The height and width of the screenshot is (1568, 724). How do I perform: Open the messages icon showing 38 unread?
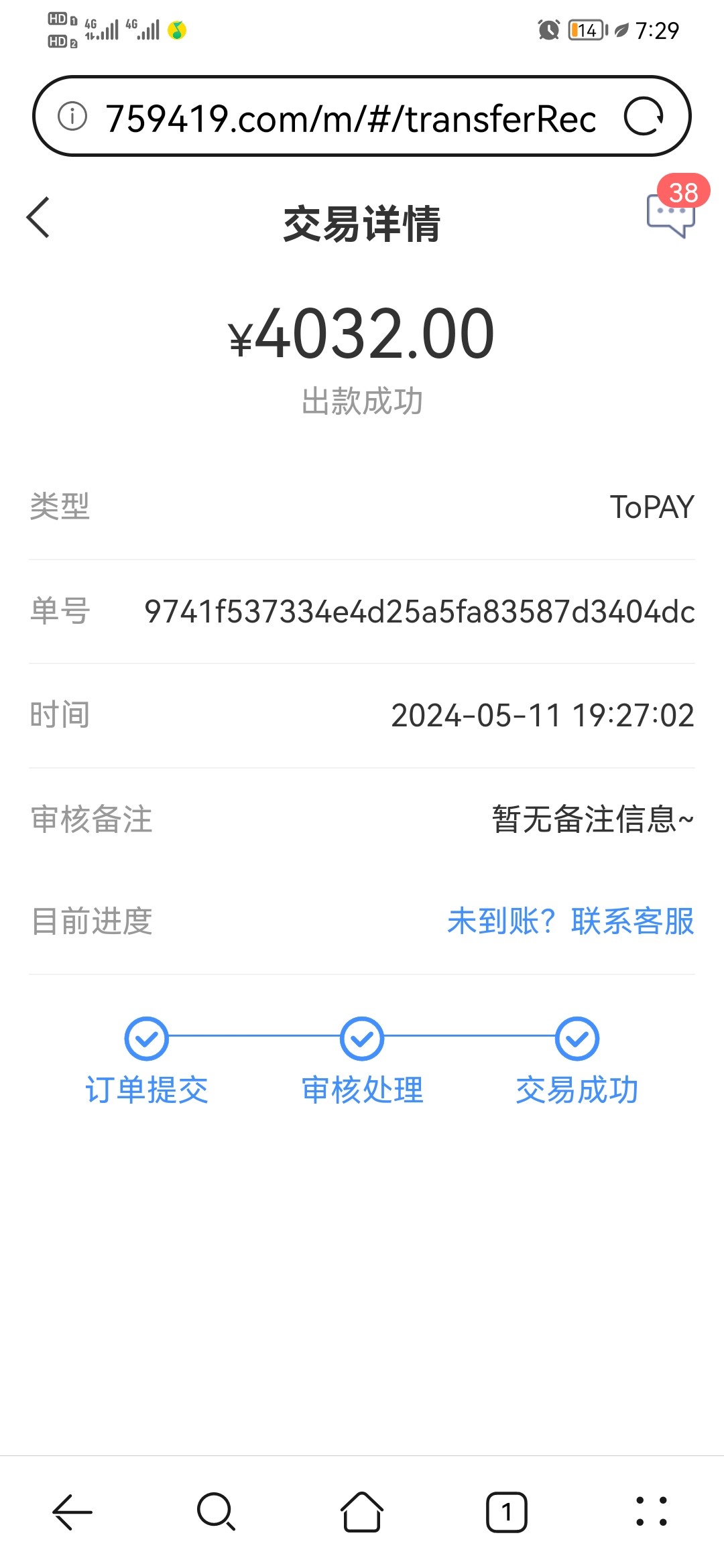[670, 214]
